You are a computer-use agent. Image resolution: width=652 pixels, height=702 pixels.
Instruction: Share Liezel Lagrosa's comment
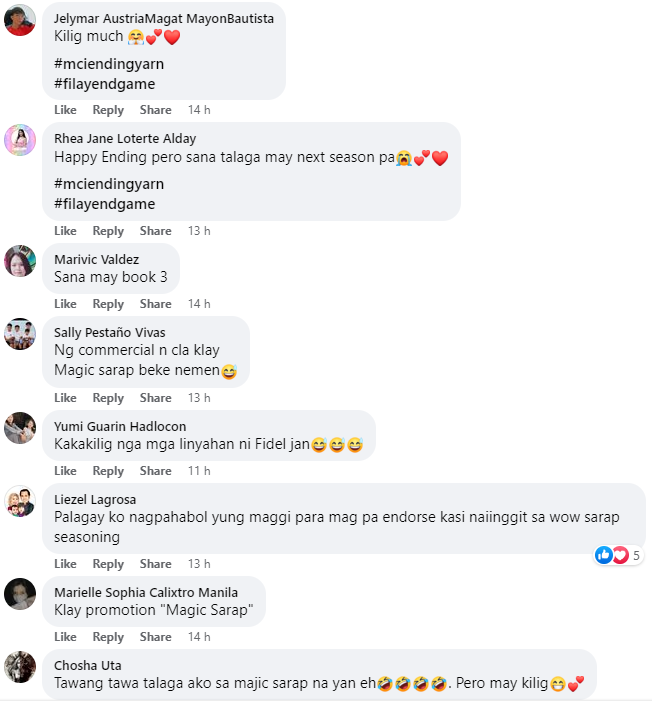point(155,564)
